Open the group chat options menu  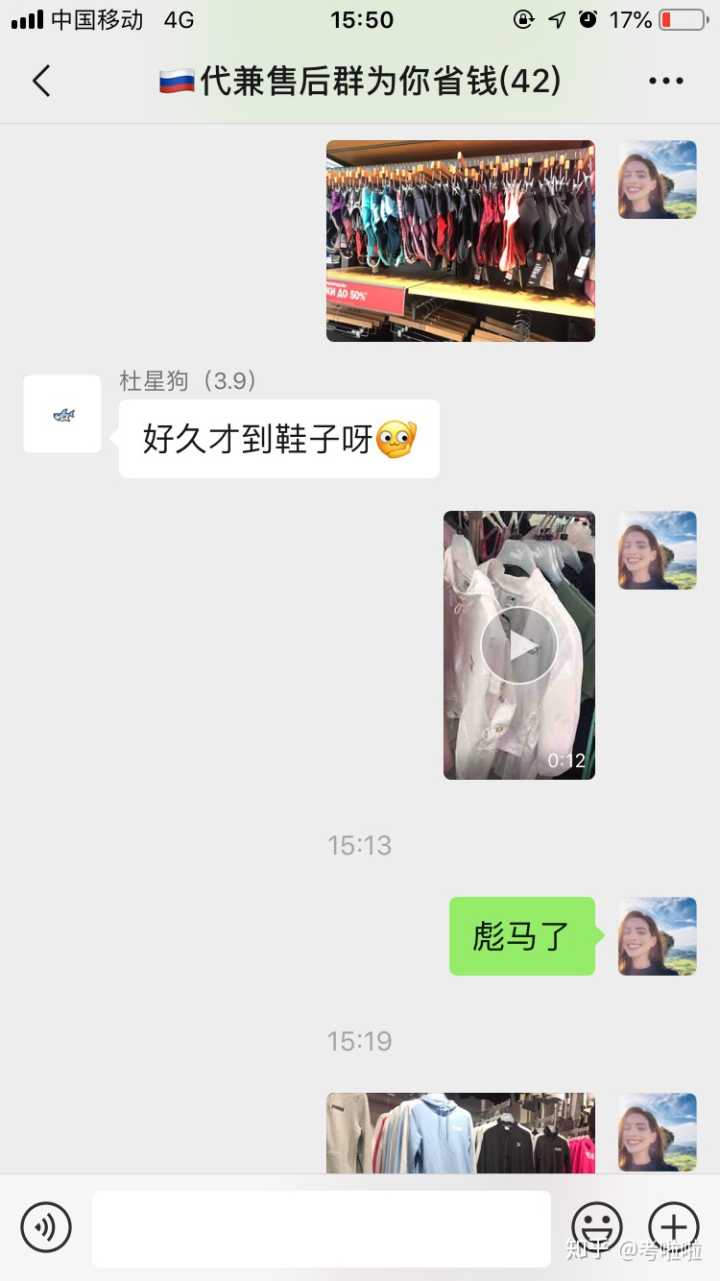(665, 81)
